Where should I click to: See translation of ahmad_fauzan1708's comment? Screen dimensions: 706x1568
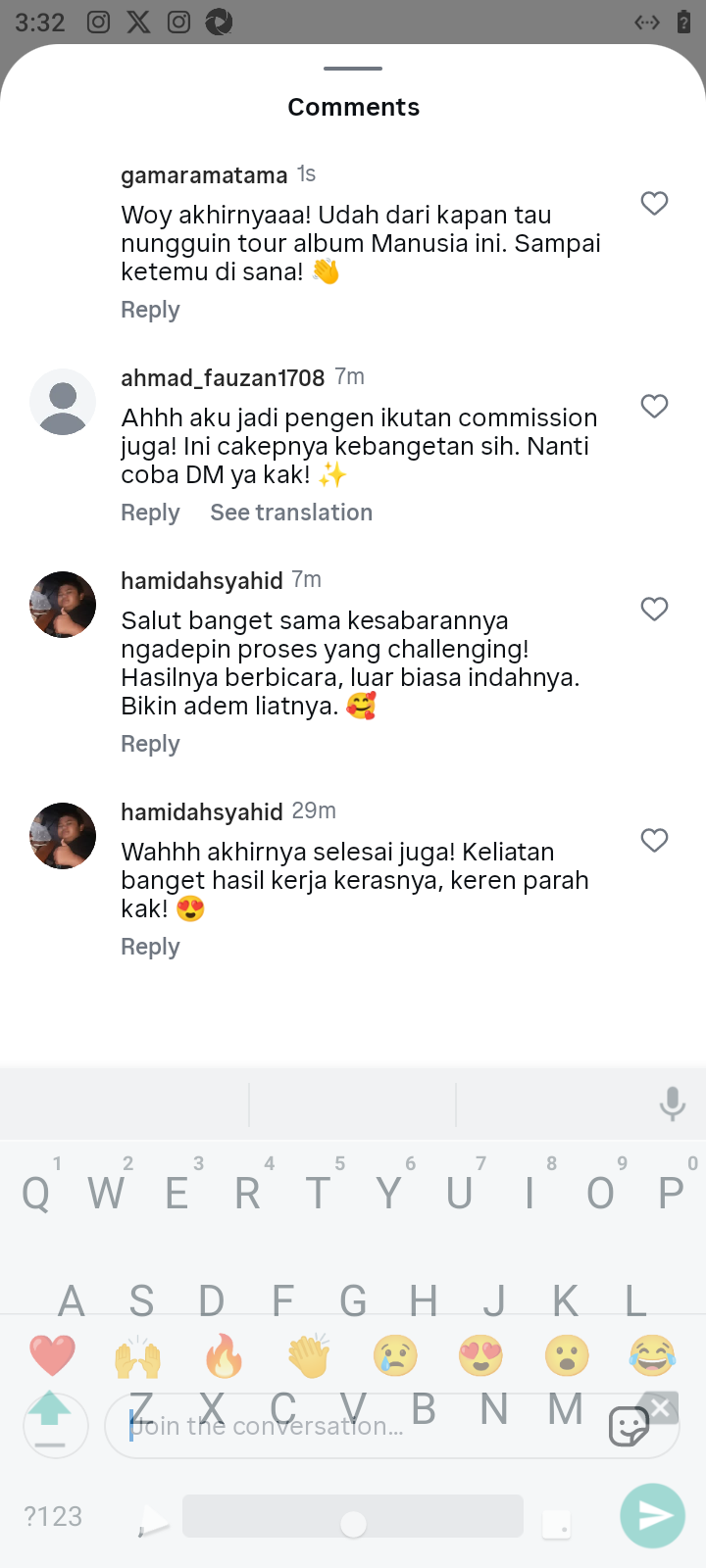click(x=291, y=513)
